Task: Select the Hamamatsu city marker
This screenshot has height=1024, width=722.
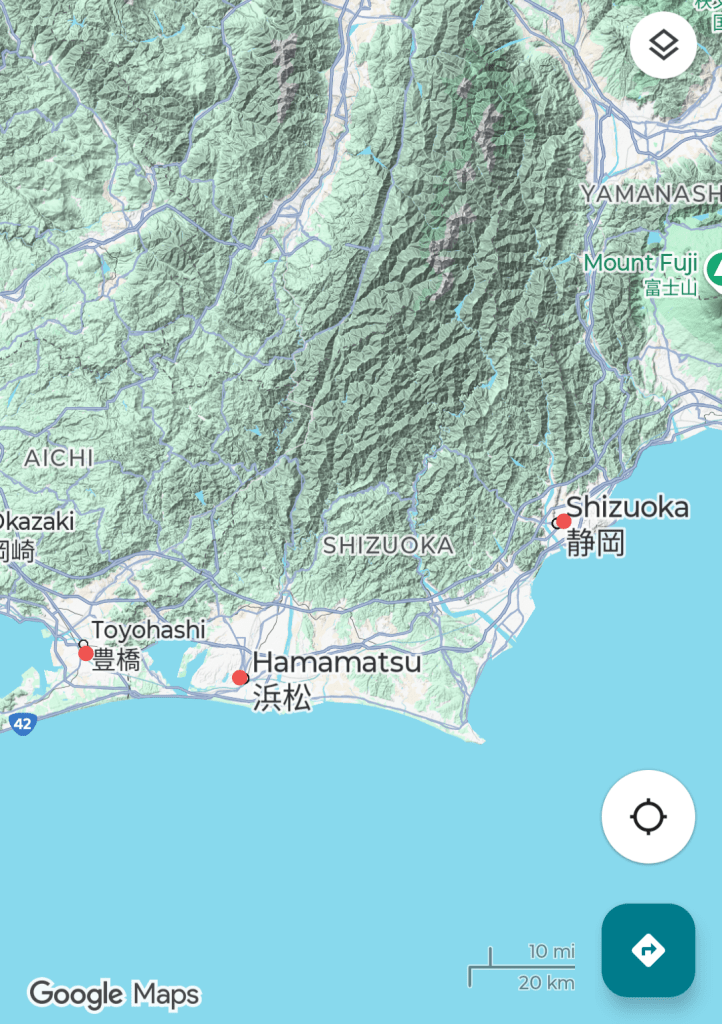Action: click(240, 677)
